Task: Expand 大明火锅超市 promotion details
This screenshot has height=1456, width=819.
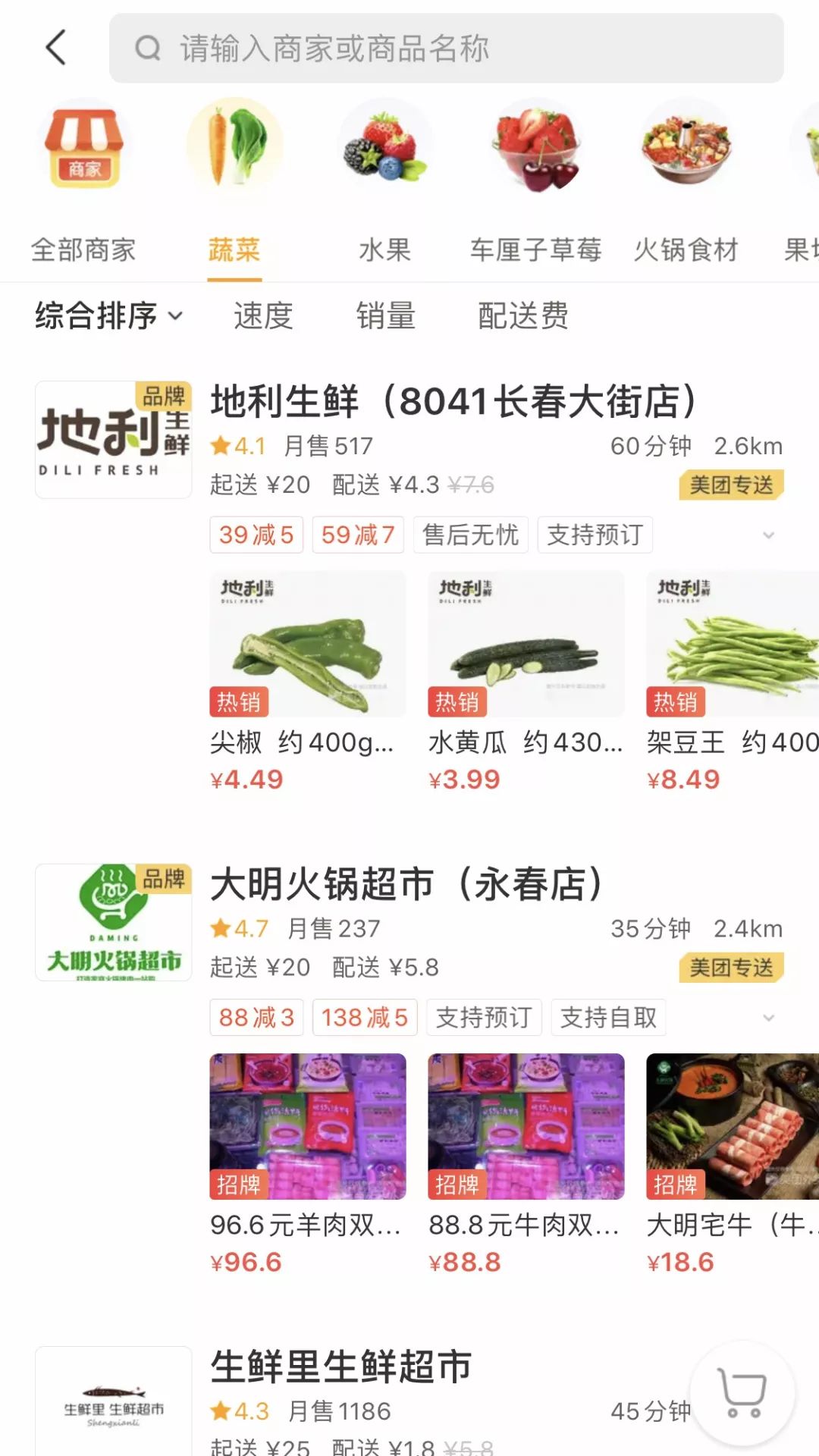Action: (x=768, y=1018)
